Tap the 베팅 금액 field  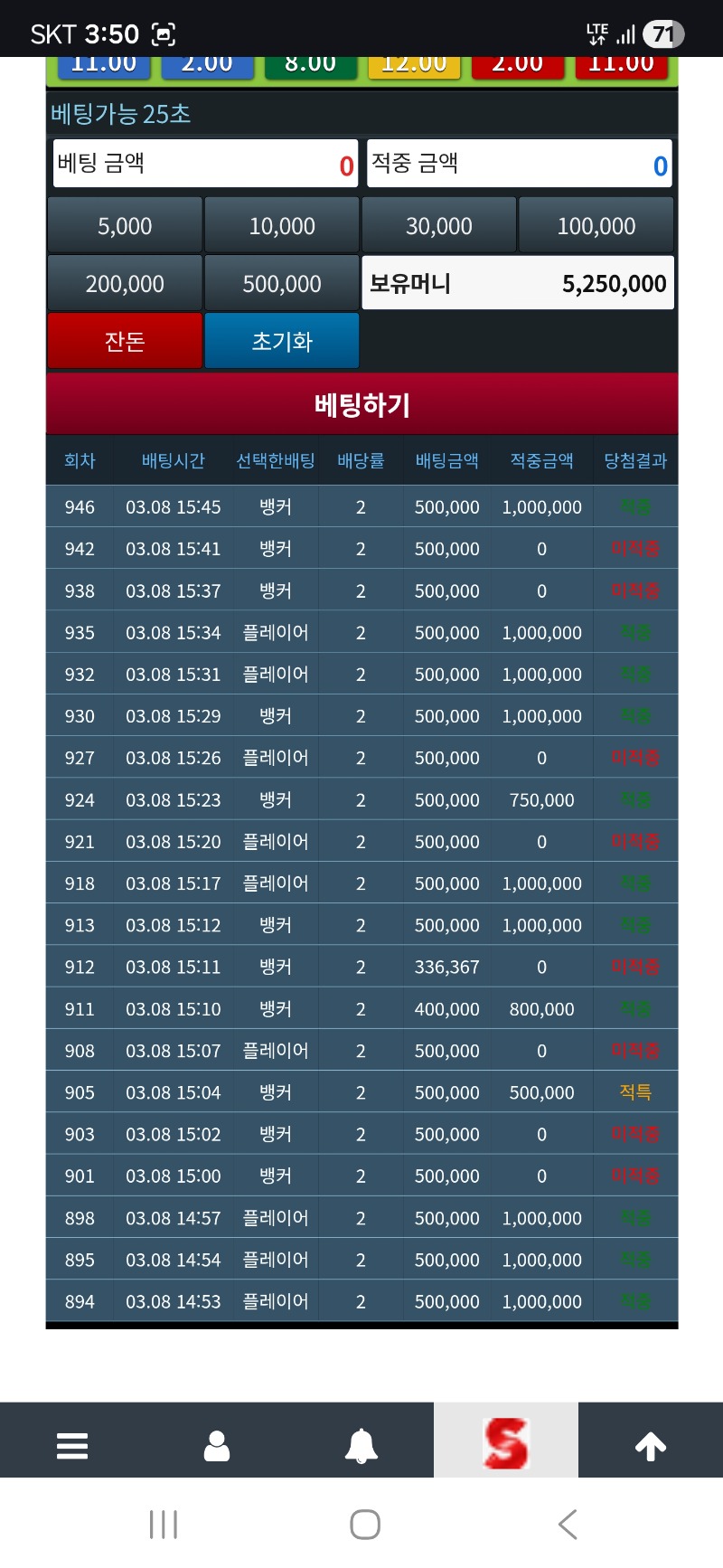206,164
